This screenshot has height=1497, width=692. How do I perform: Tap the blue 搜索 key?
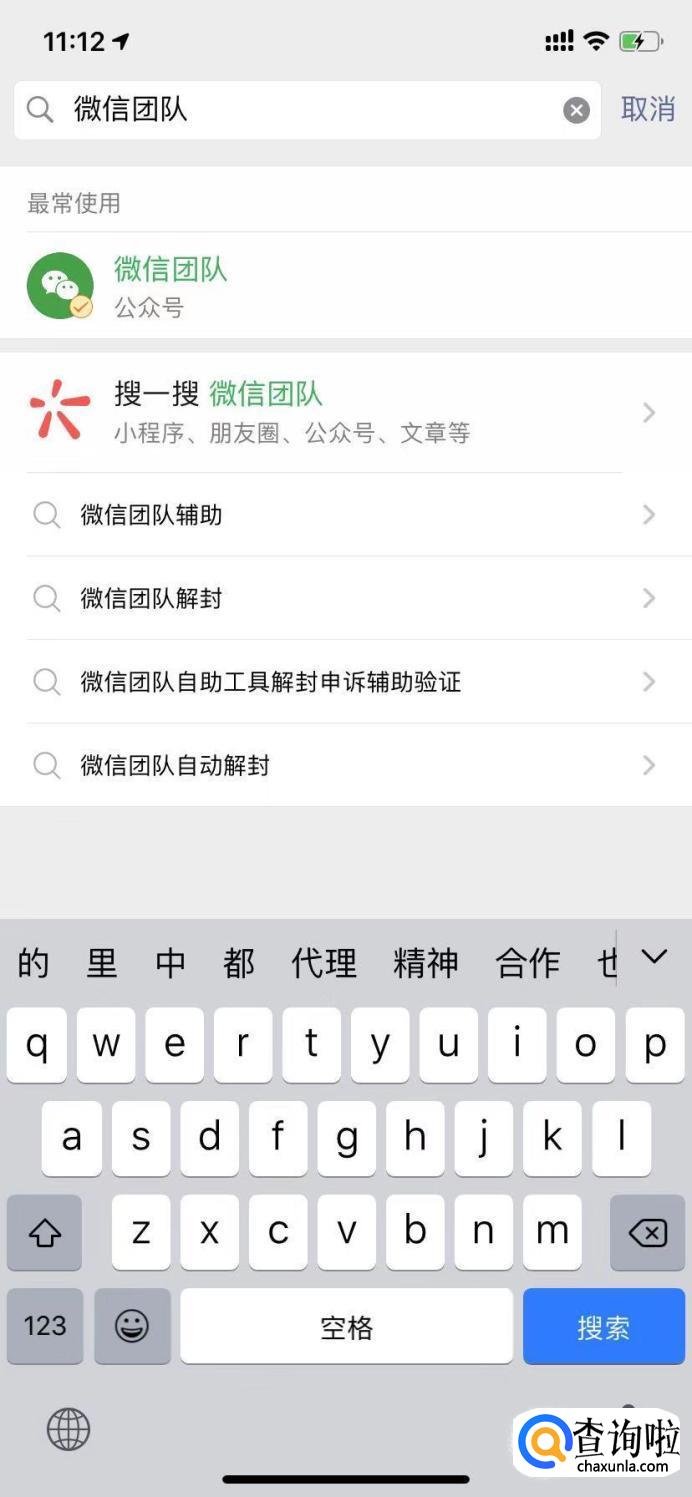tap(603, 1327)
